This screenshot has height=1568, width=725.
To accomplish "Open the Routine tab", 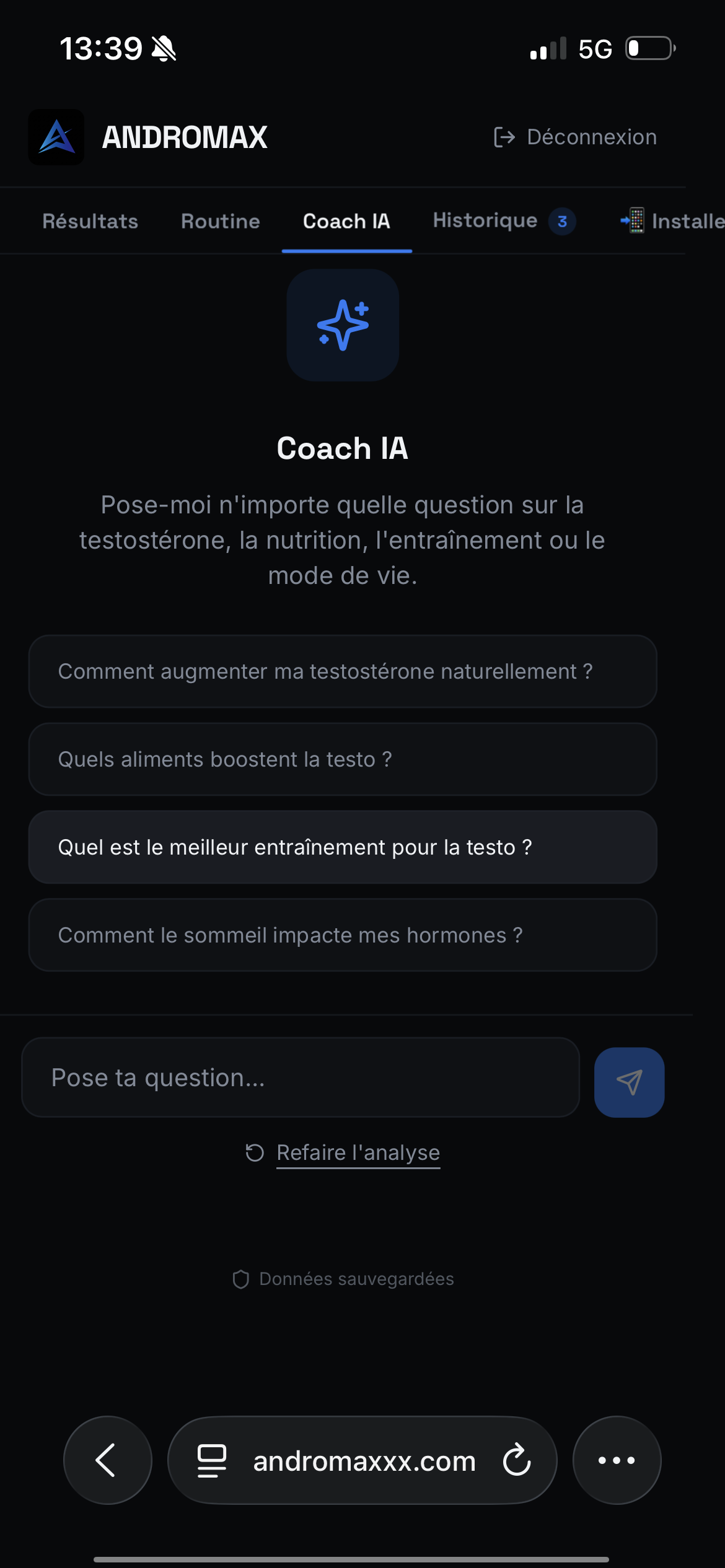I will [x=221, y=221].
